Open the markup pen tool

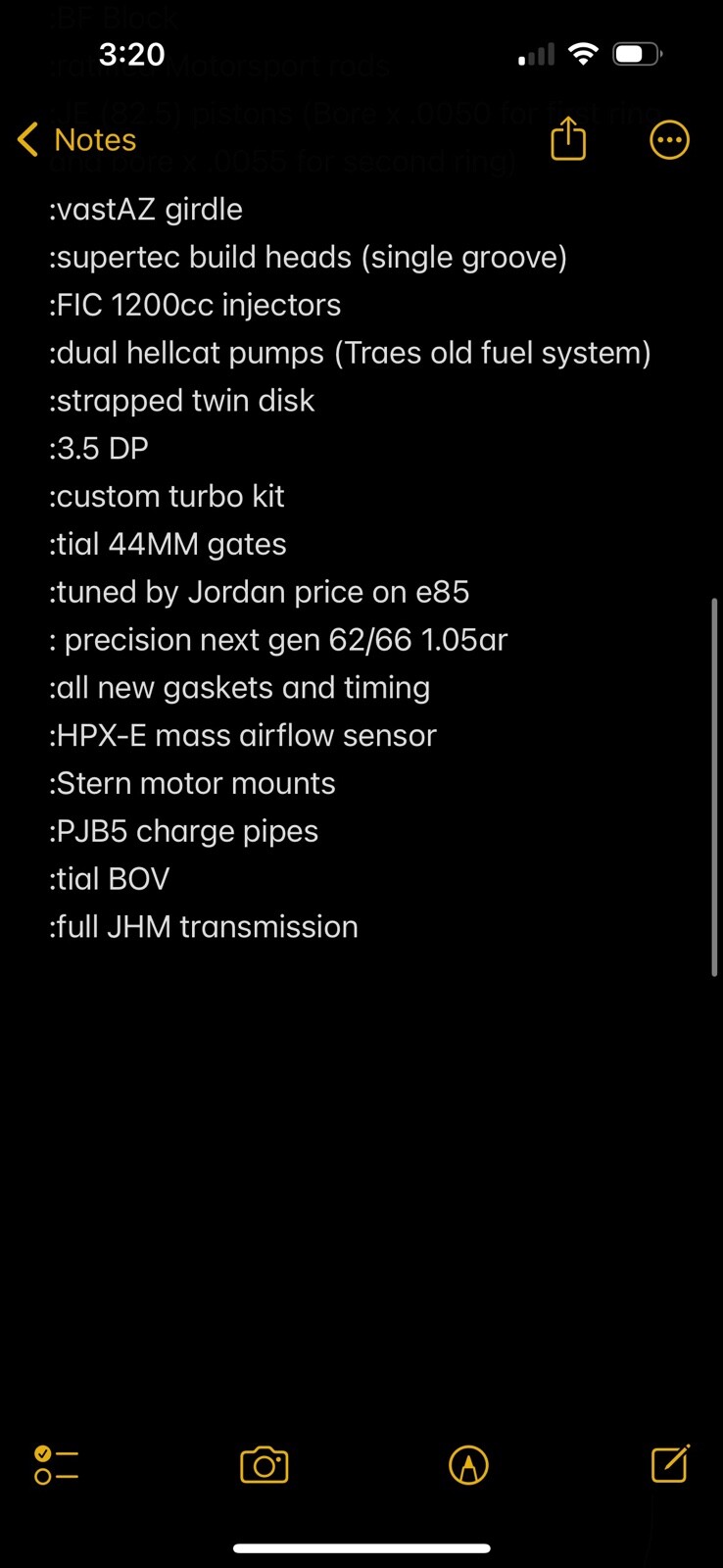click(468, 1465)
